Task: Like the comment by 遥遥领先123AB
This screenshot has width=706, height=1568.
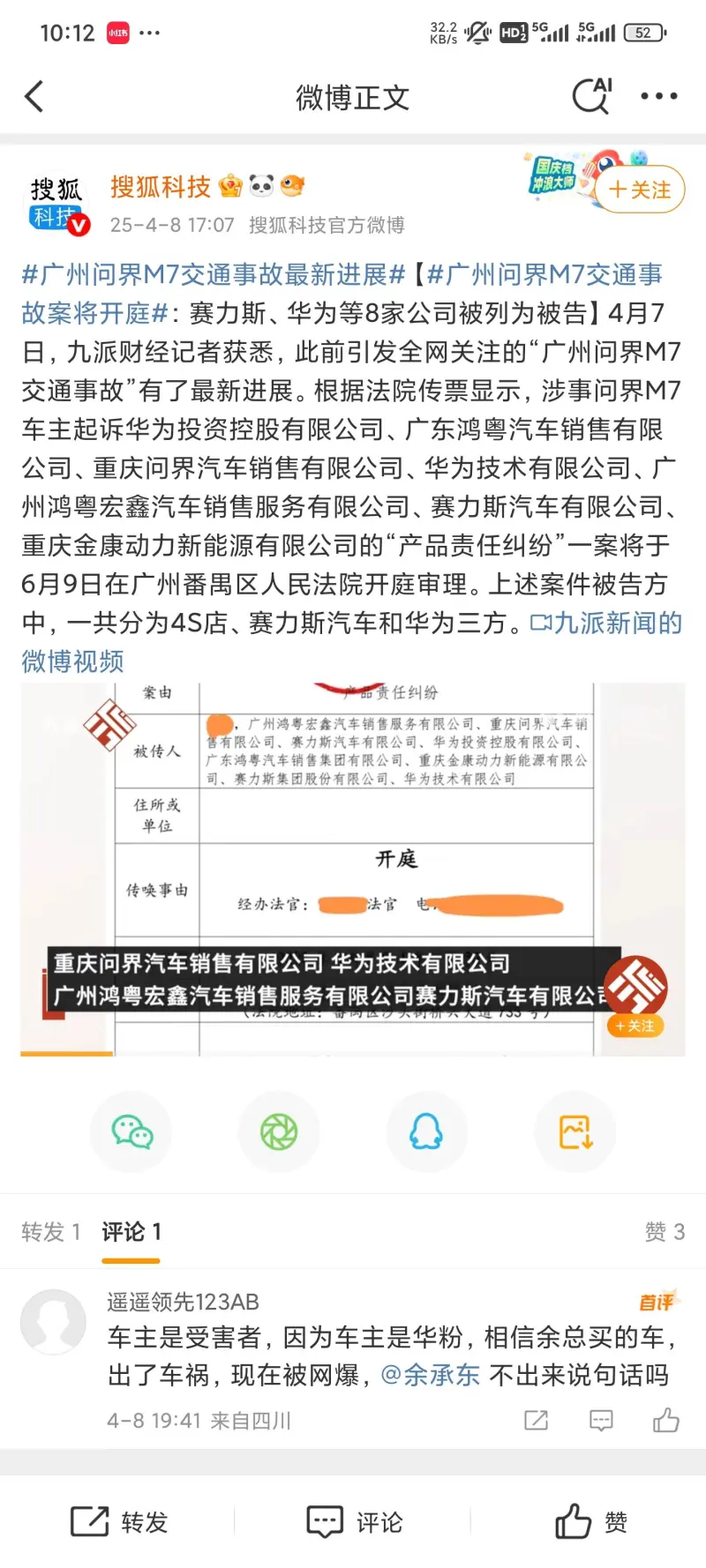Action: tap(665, 1420)
